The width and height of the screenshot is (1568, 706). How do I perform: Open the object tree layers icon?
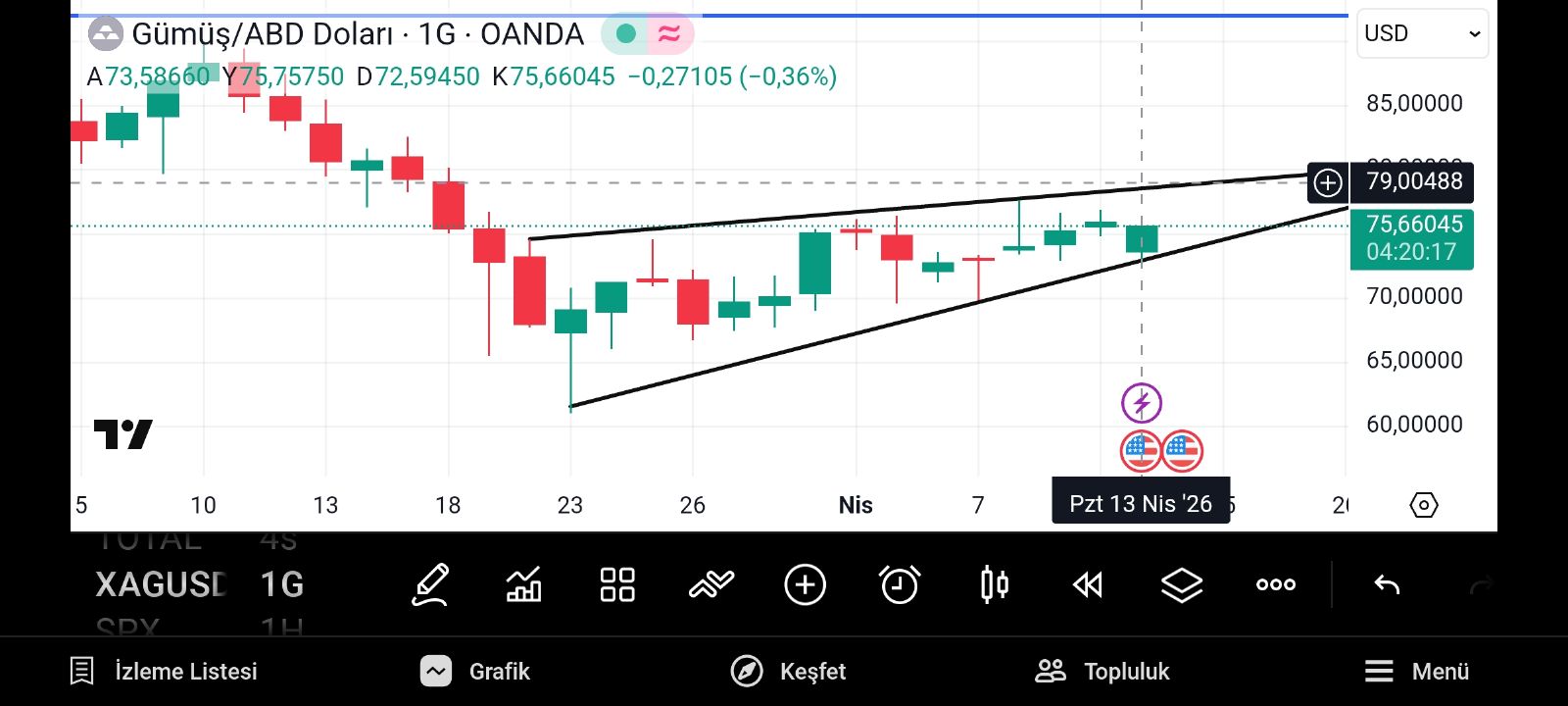click(1182, 585)
